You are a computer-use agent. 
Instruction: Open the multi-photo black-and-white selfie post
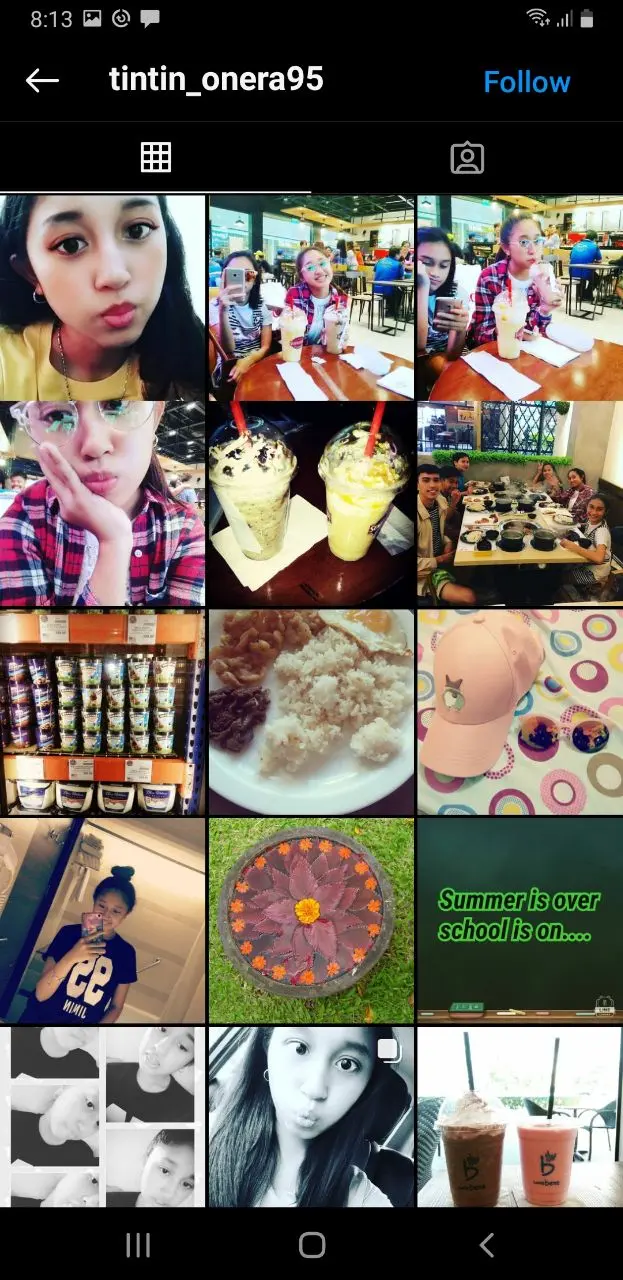(x=311, y=1117)
